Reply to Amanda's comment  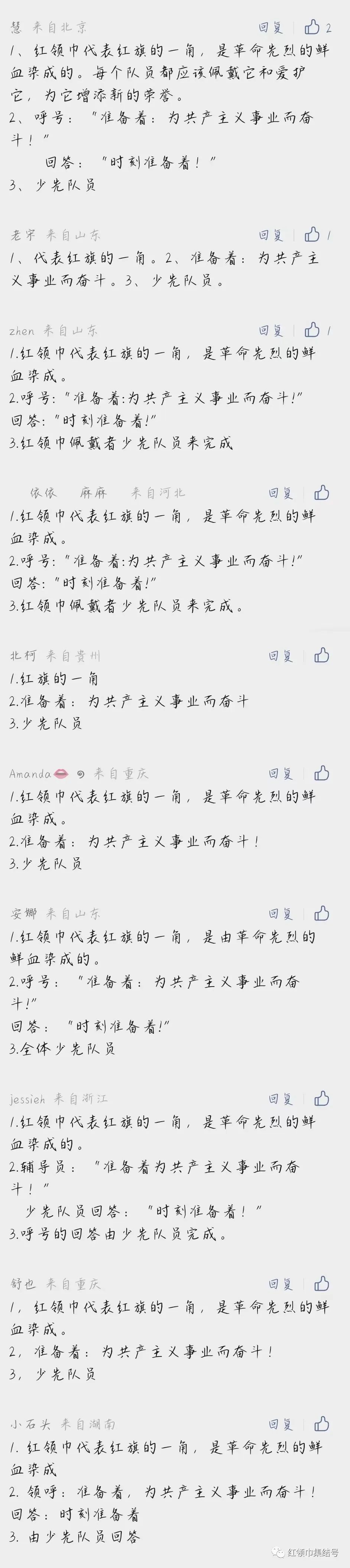click(x=281, y=774)
